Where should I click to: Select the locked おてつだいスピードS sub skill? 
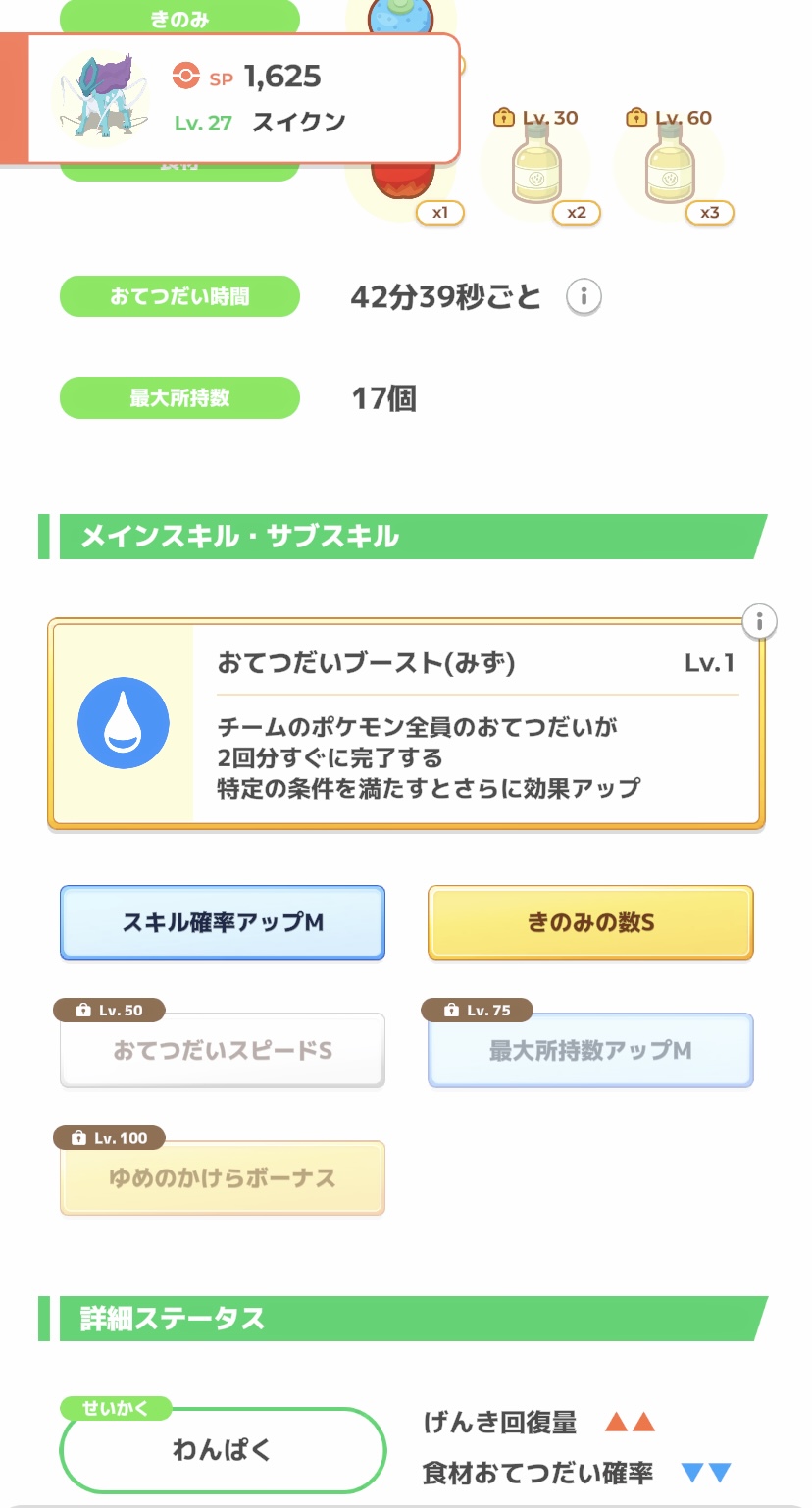223,1050
